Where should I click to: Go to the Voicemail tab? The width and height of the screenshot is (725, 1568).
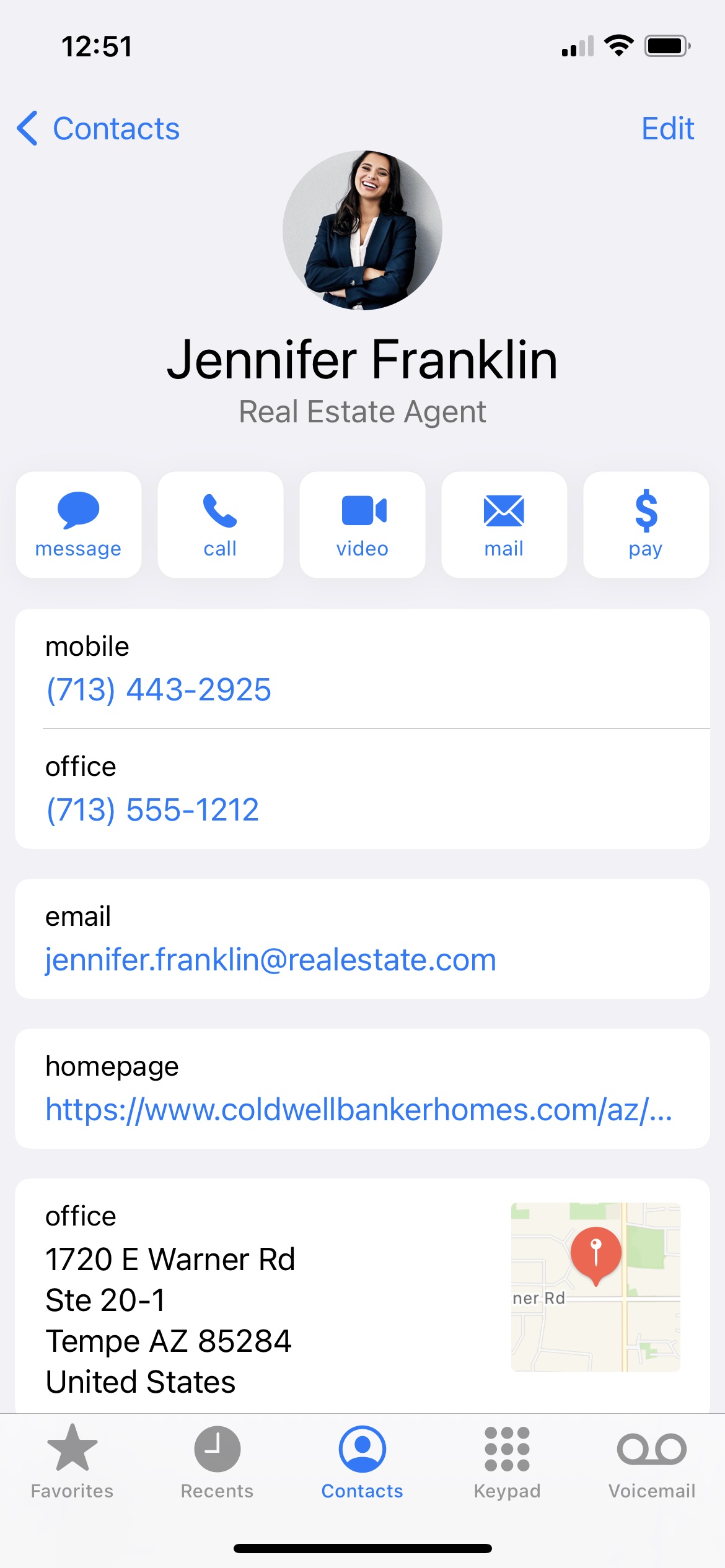tap(652, 1461)
